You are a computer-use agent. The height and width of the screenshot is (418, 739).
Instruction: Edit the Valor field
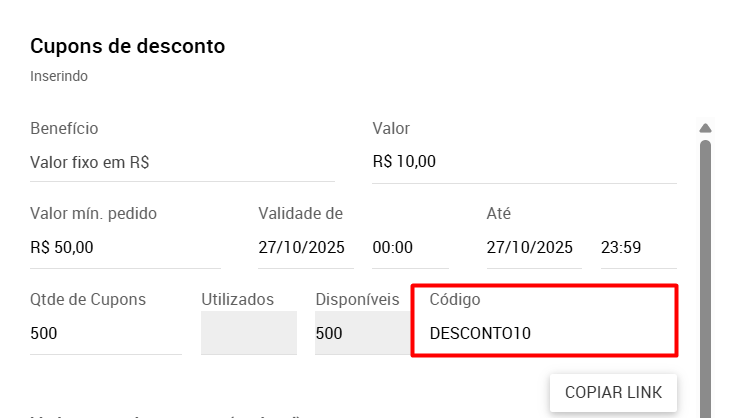click(x=523, y=162)
